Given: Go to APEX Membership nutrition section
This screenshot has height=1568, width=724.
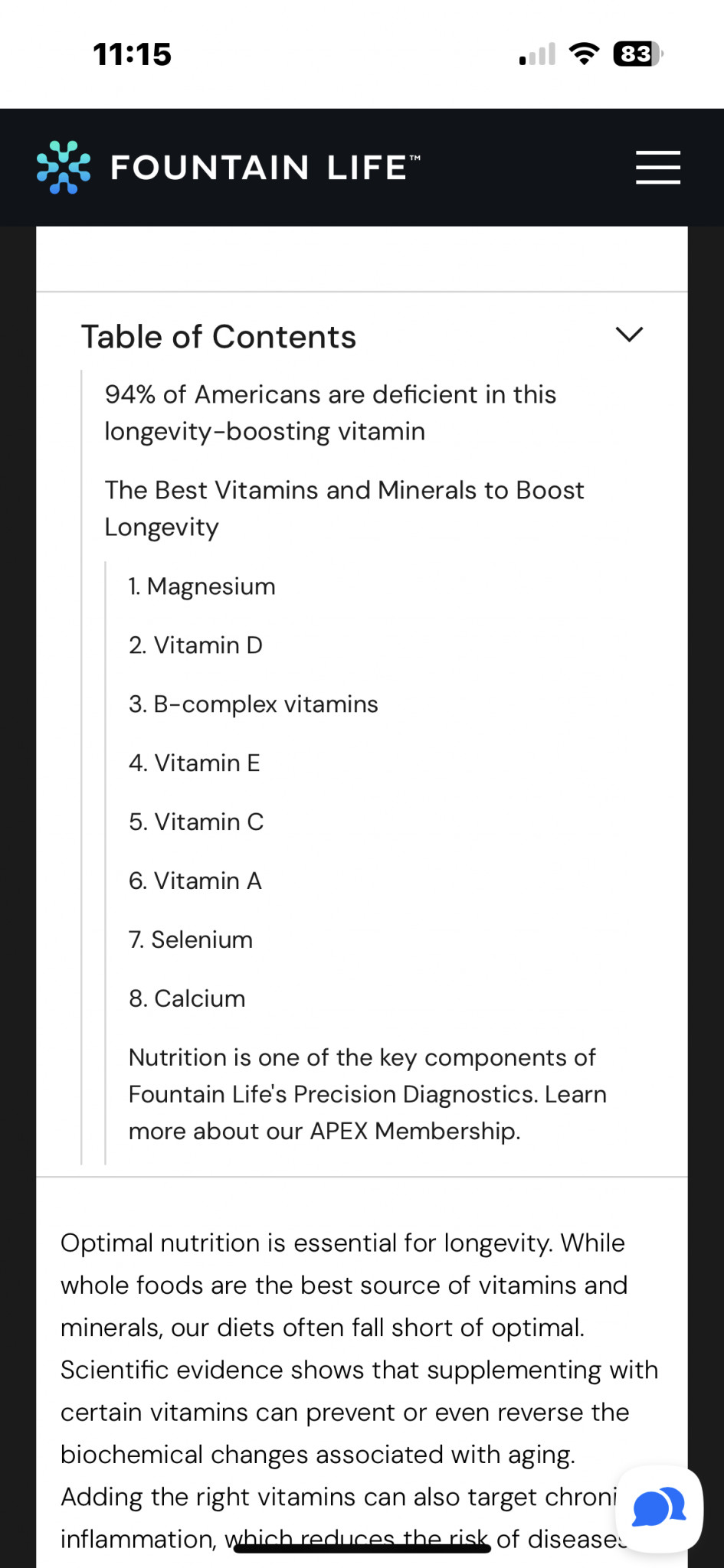Looking at the screenshot, I should point(367,1094).
